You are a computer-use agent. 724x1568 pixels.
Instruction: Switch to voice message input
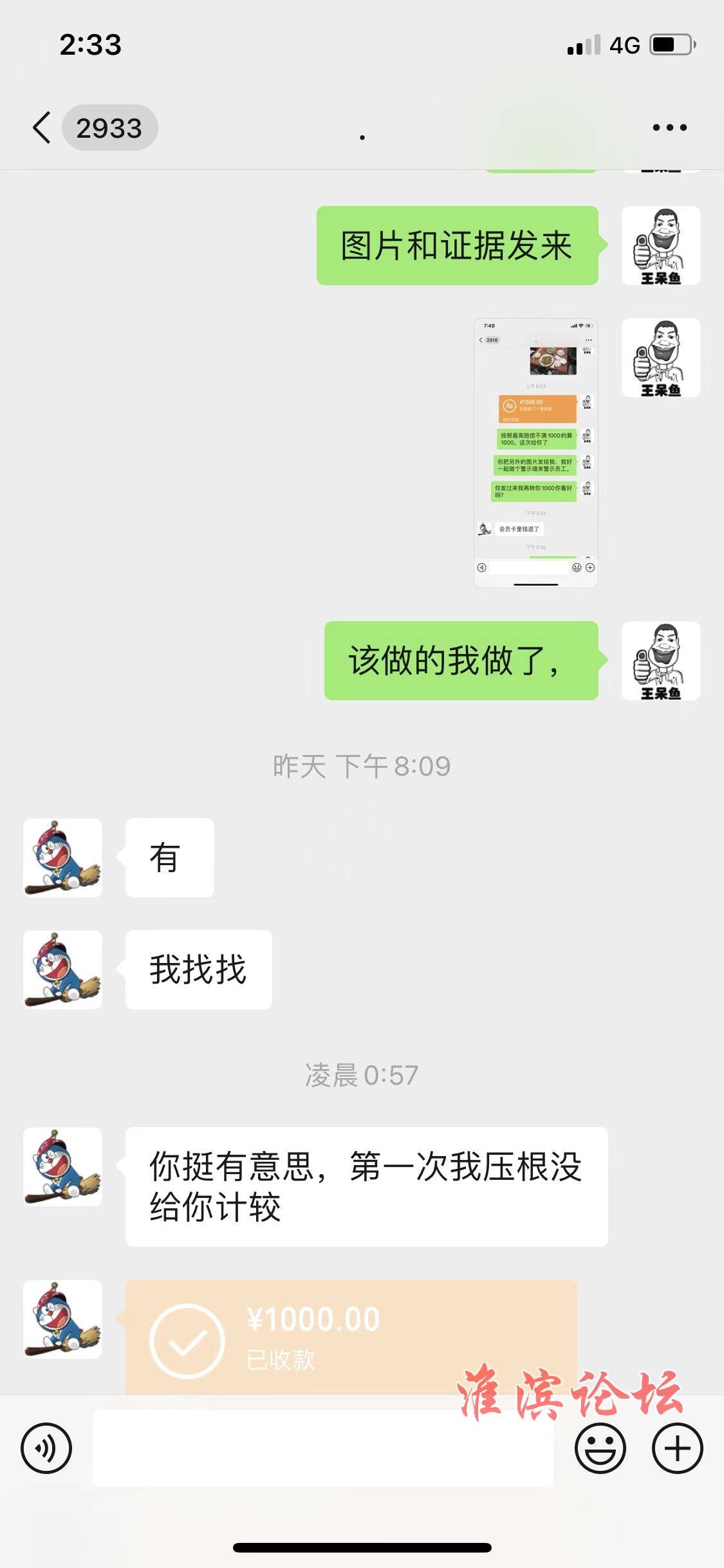pos(46,1448)
